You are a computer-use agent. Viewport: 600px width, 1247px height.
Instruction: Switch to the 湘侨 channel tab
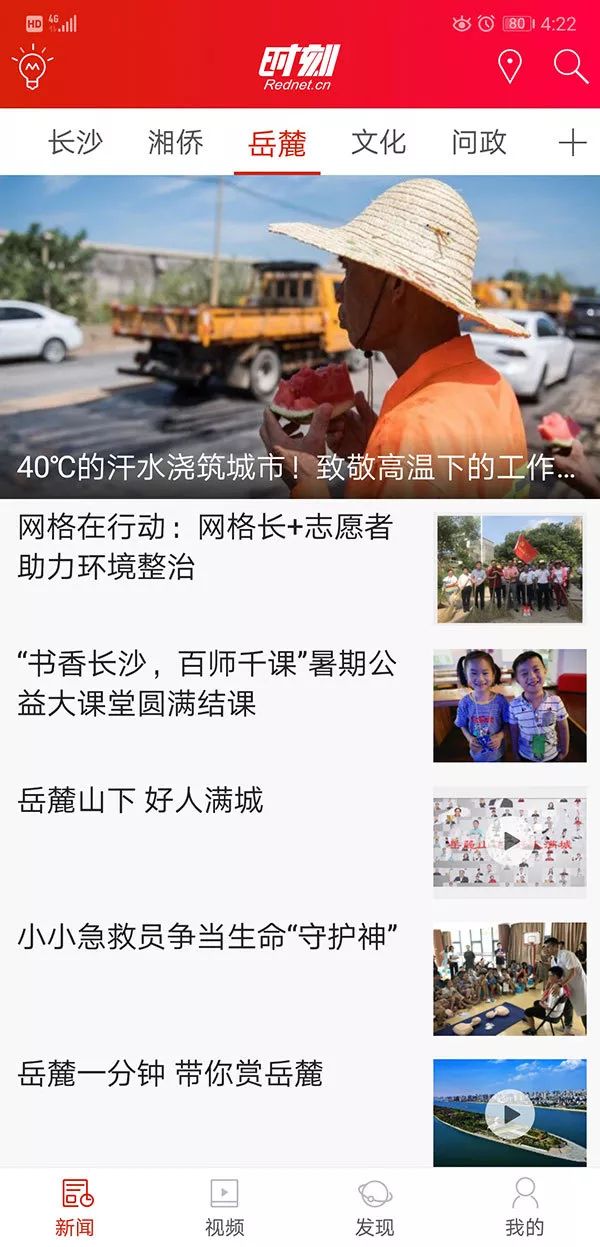click(x=176, y=143)
